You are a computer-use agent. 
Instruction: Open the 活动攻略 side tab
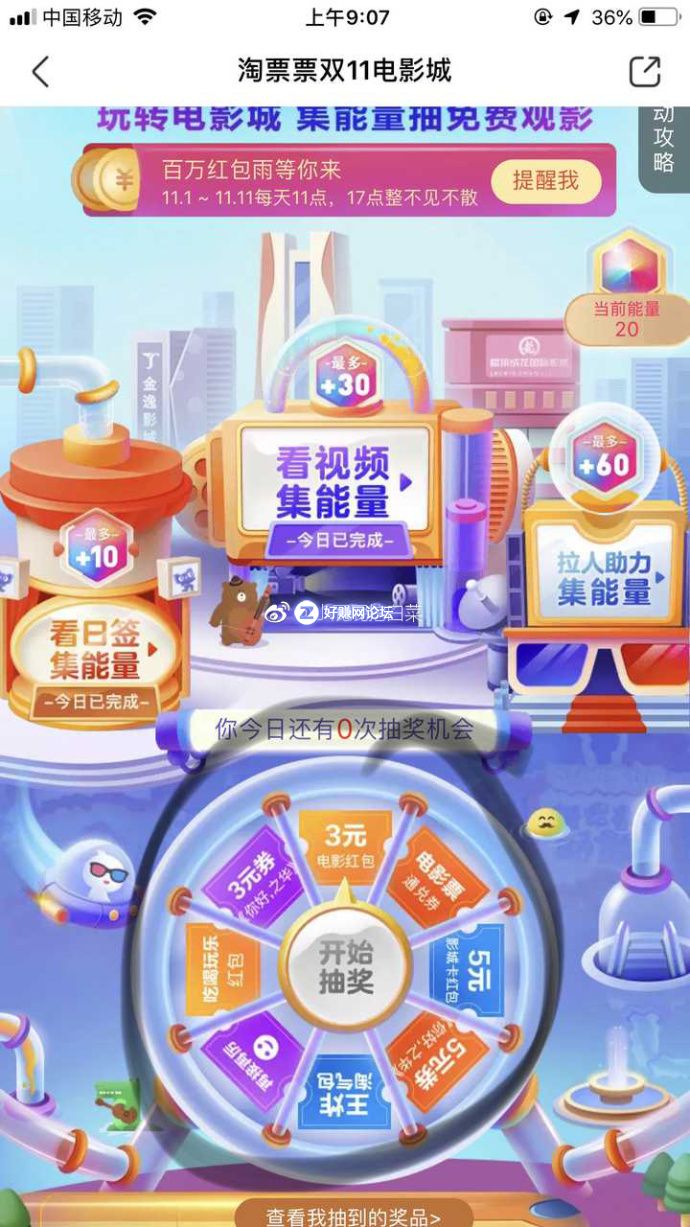(664, 145)
